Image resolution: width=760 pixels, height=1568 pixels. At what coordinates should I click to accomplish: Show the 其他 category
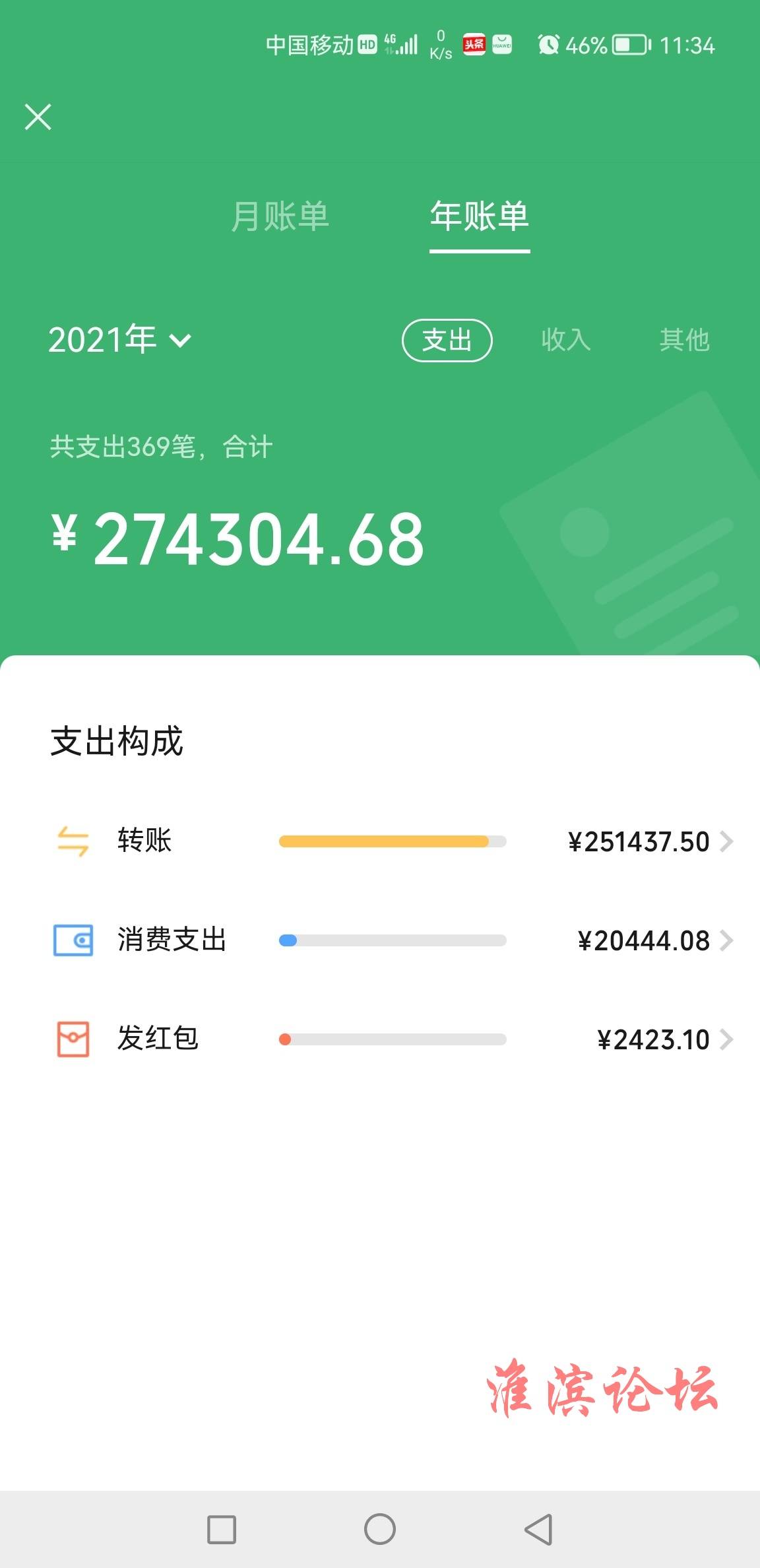(684, 340)
